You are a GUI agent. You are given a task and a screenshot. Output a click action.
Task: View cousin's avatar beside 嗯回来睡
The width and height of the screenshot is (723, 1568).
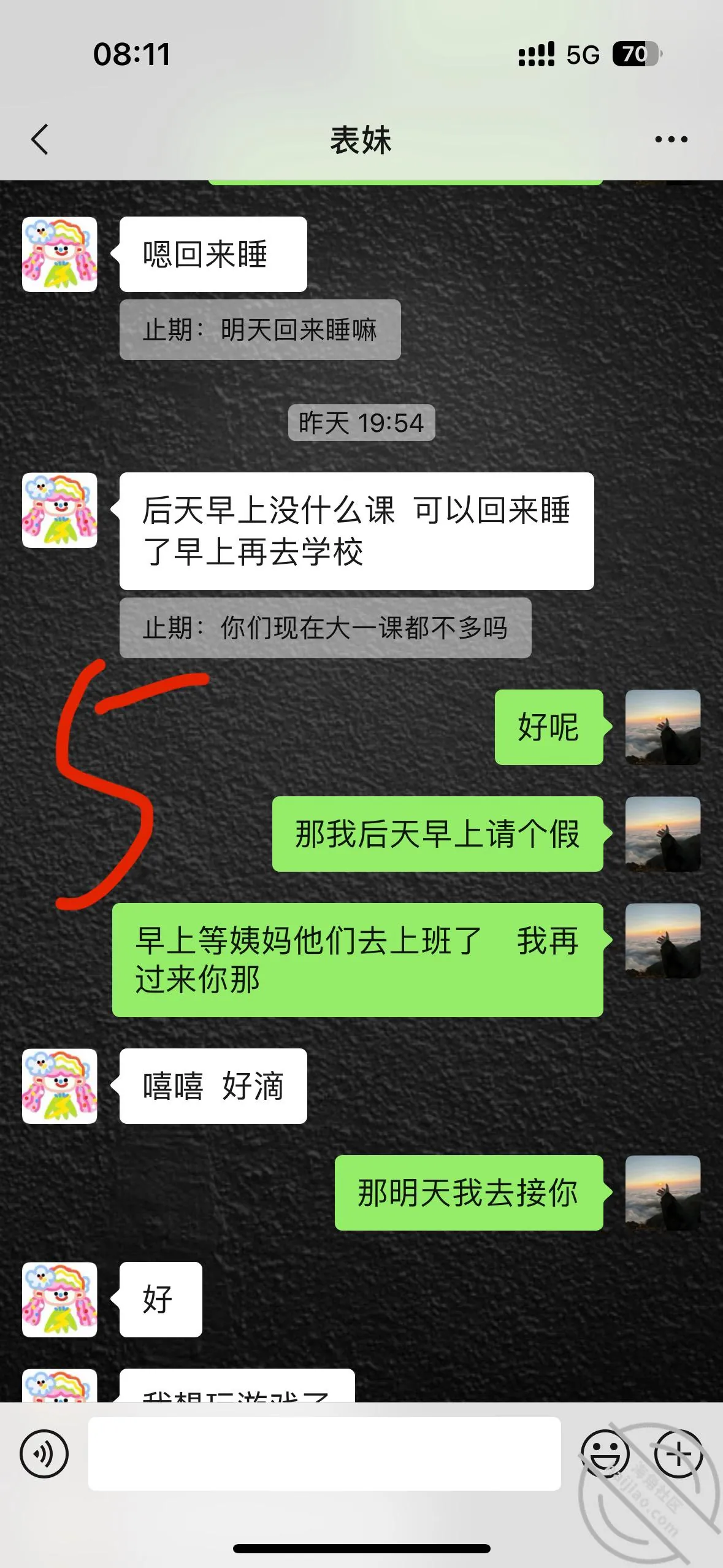click(59, 254)
